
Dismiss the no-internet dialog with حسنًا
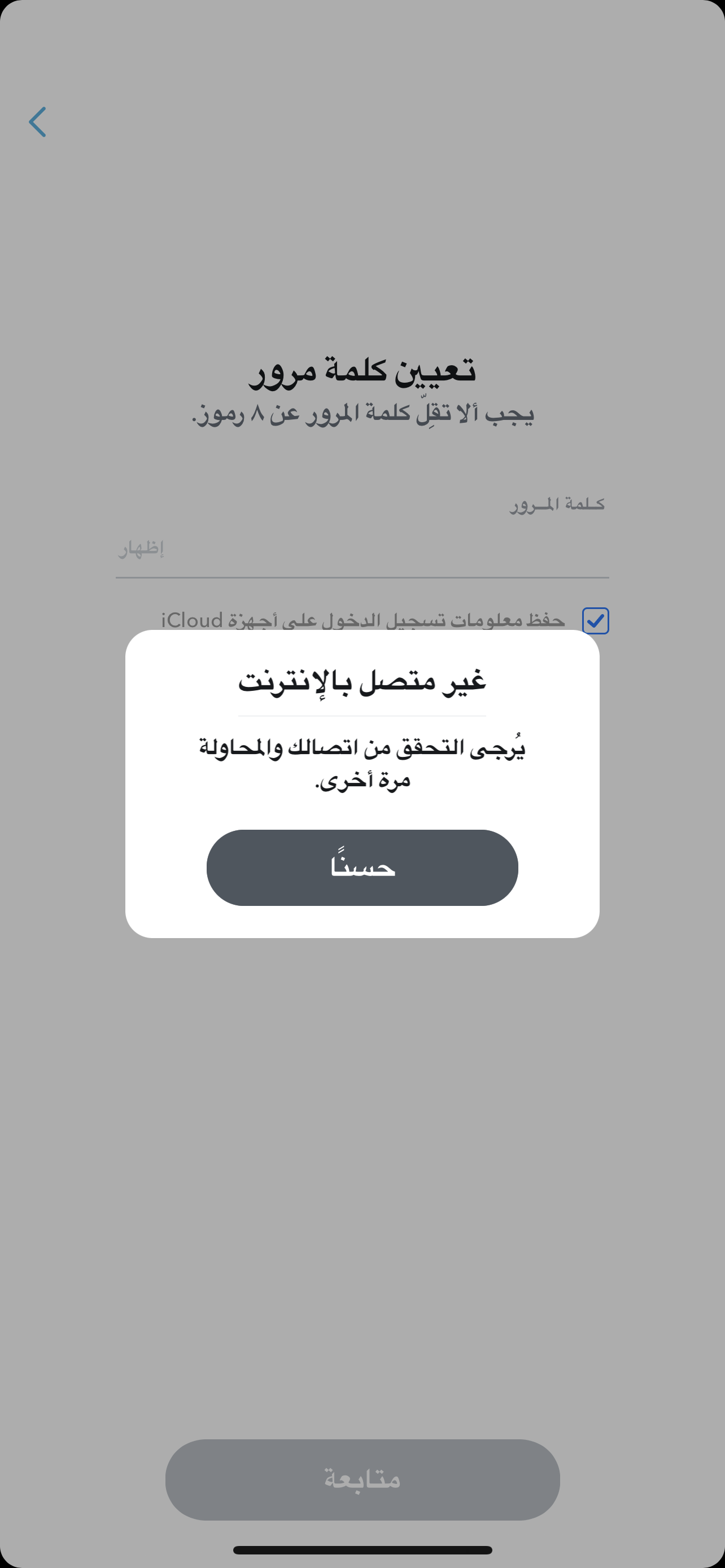coord(362,868)
